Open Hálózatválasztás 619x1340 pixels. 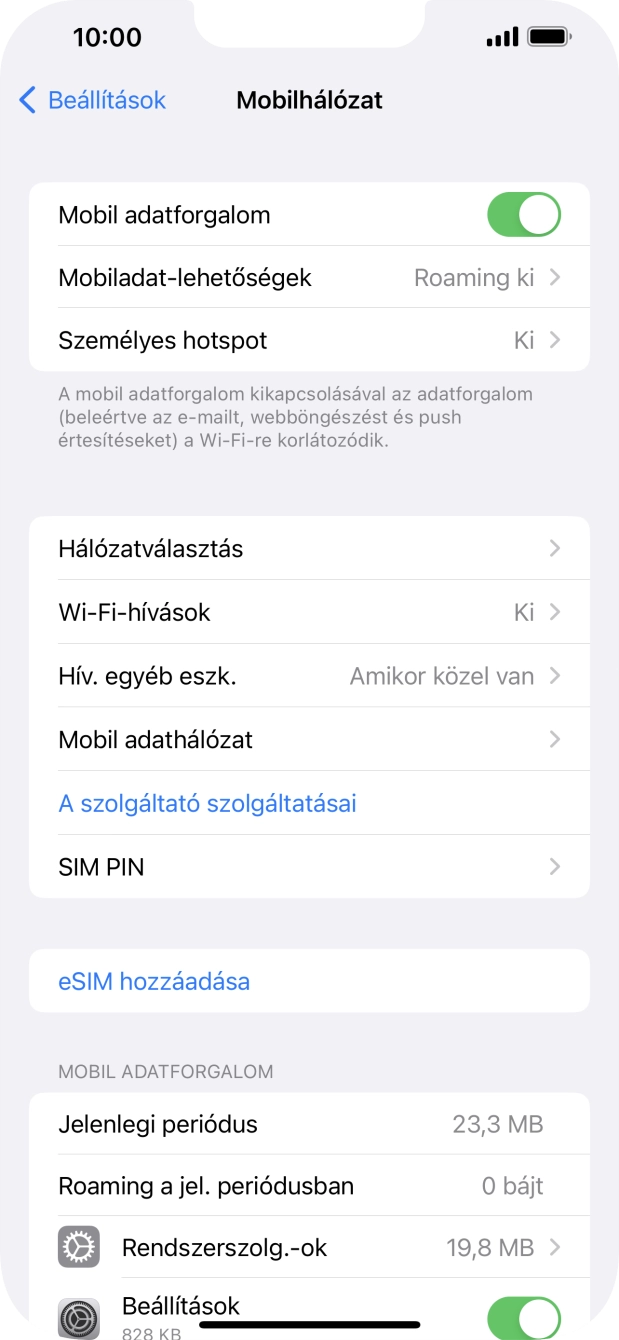coord(309,548)
